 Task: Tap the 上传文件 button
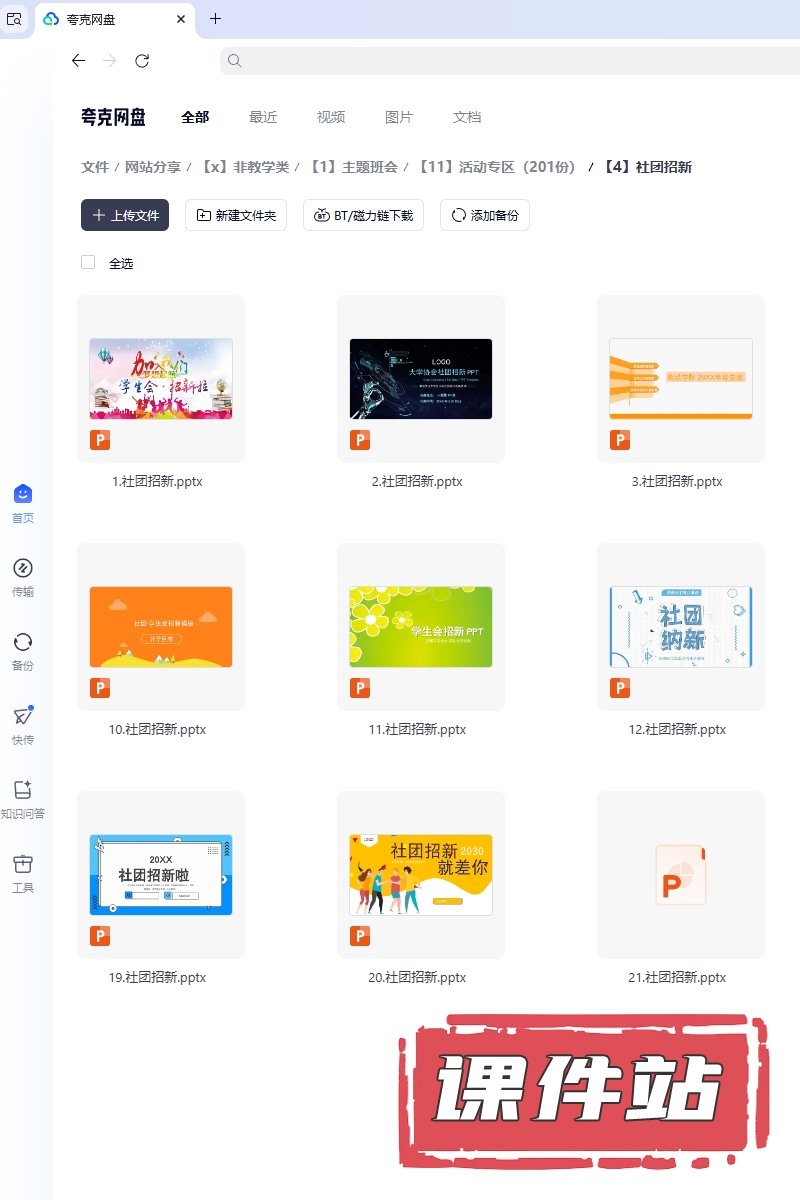point(125,215)
